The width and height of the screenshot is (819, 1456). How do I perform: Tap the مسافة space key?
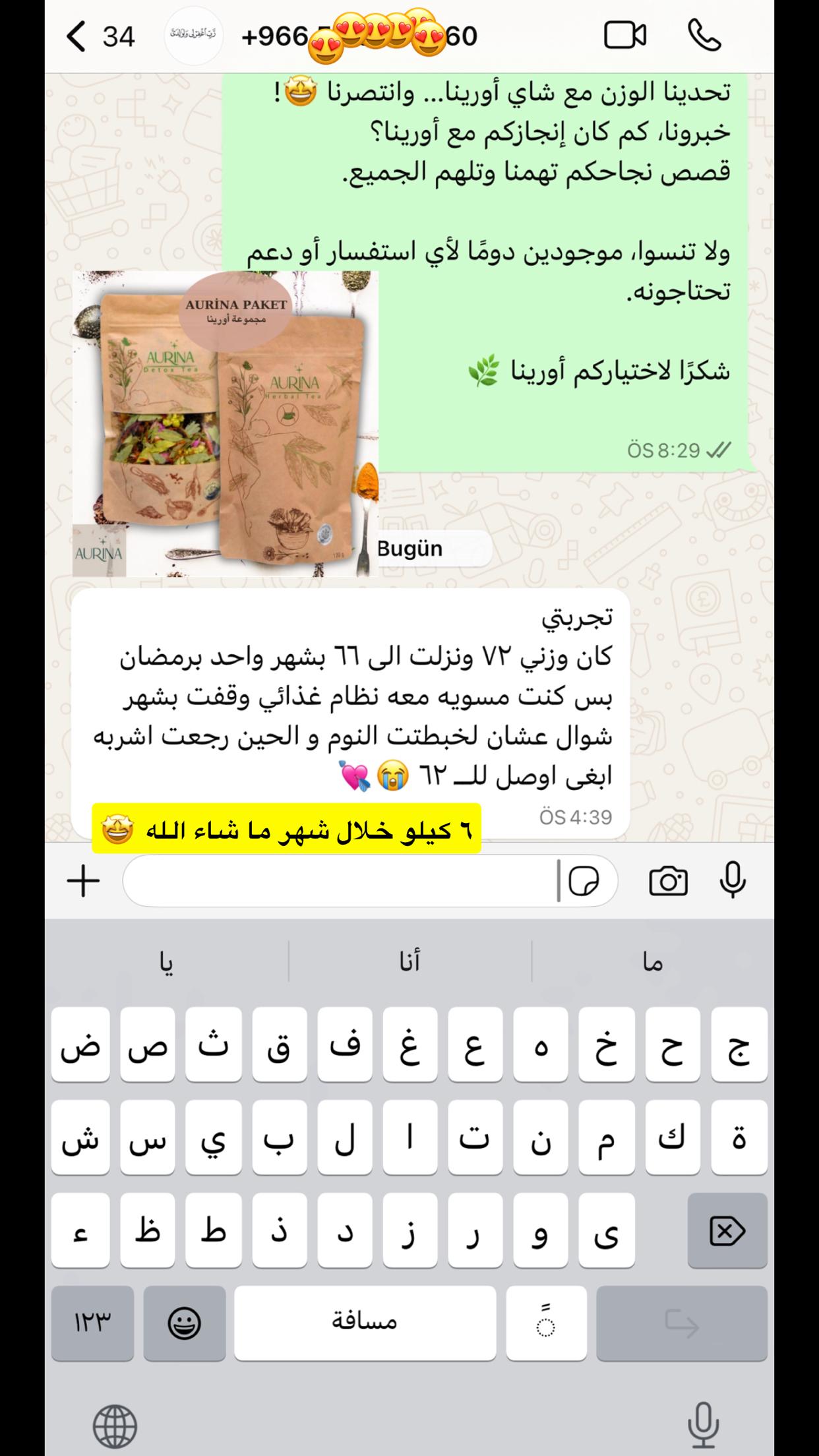pos(365,1322)
